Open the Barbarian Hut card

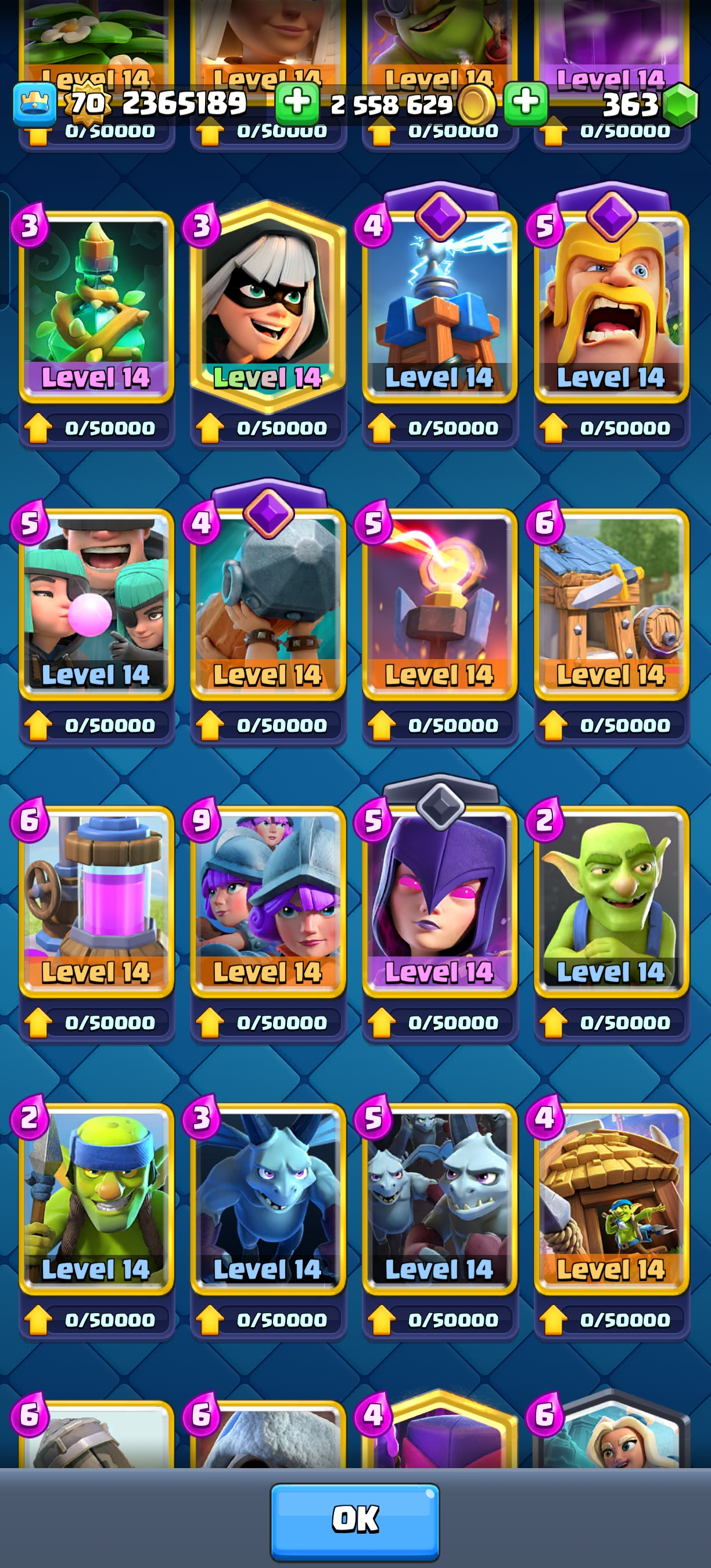point(611,603)
